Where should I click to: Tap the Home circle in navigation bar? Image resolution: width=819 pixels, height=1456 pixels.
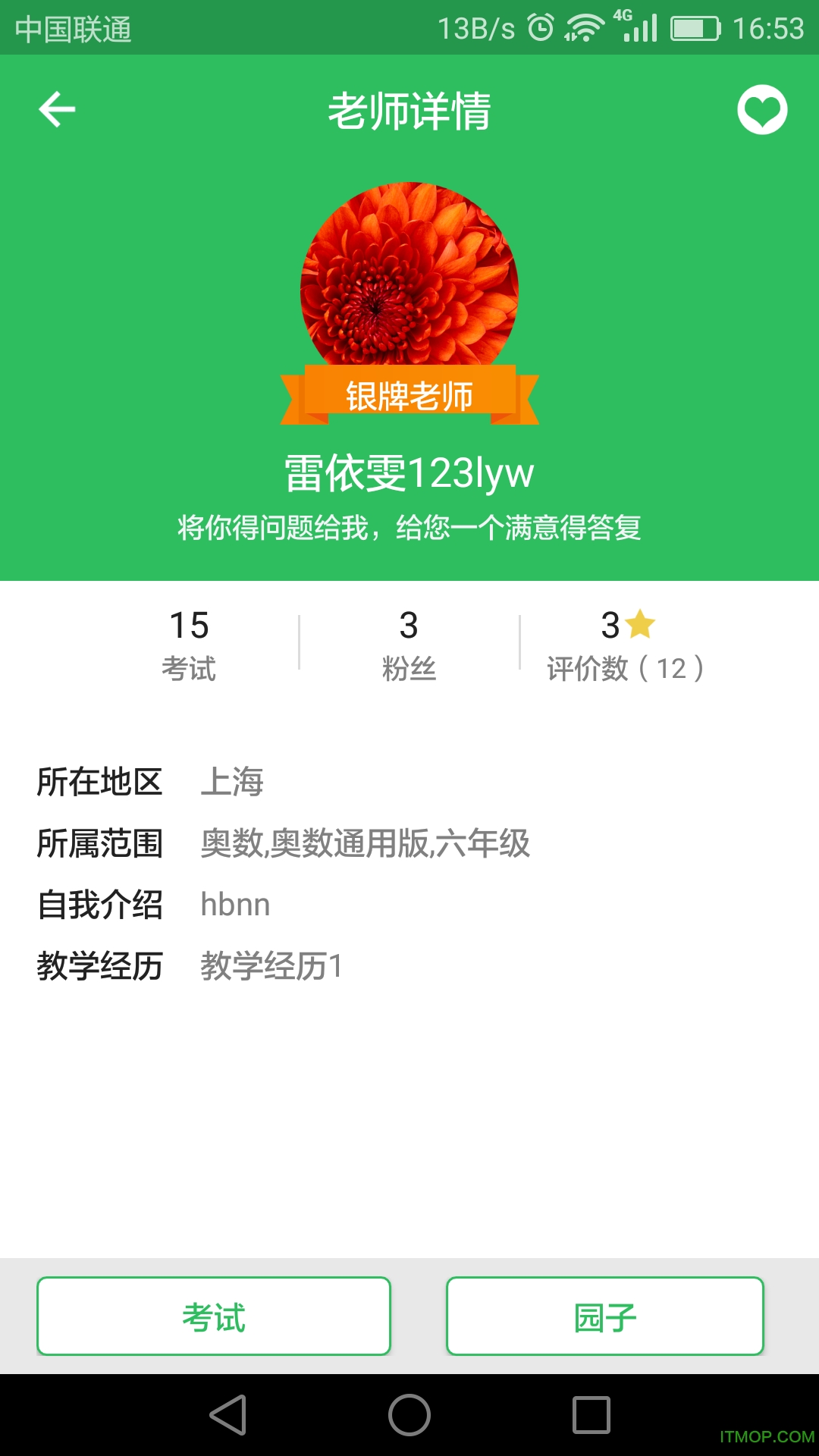point(409,1417)
